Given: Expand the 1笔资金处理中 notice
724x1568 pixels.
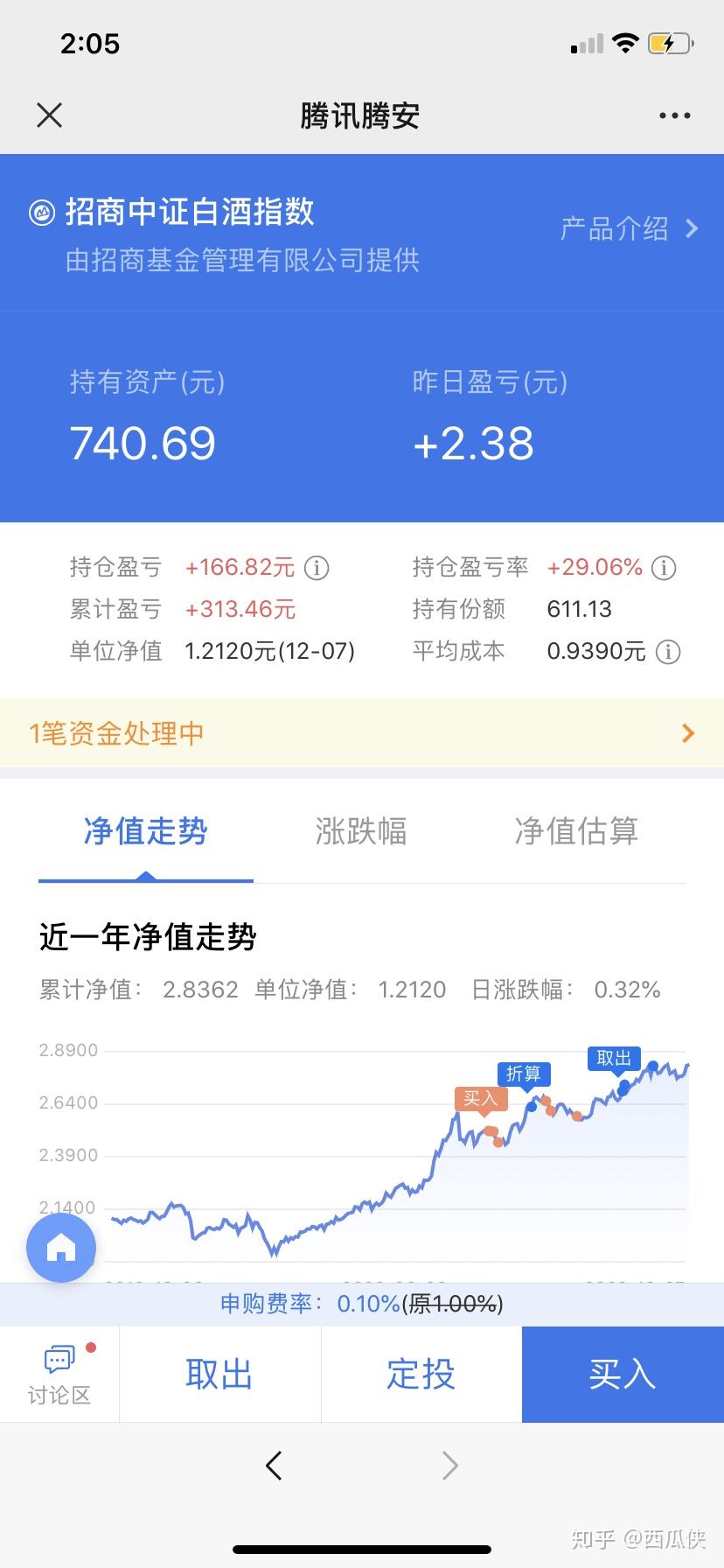Looking at the screenshot, I should [362, 732].
